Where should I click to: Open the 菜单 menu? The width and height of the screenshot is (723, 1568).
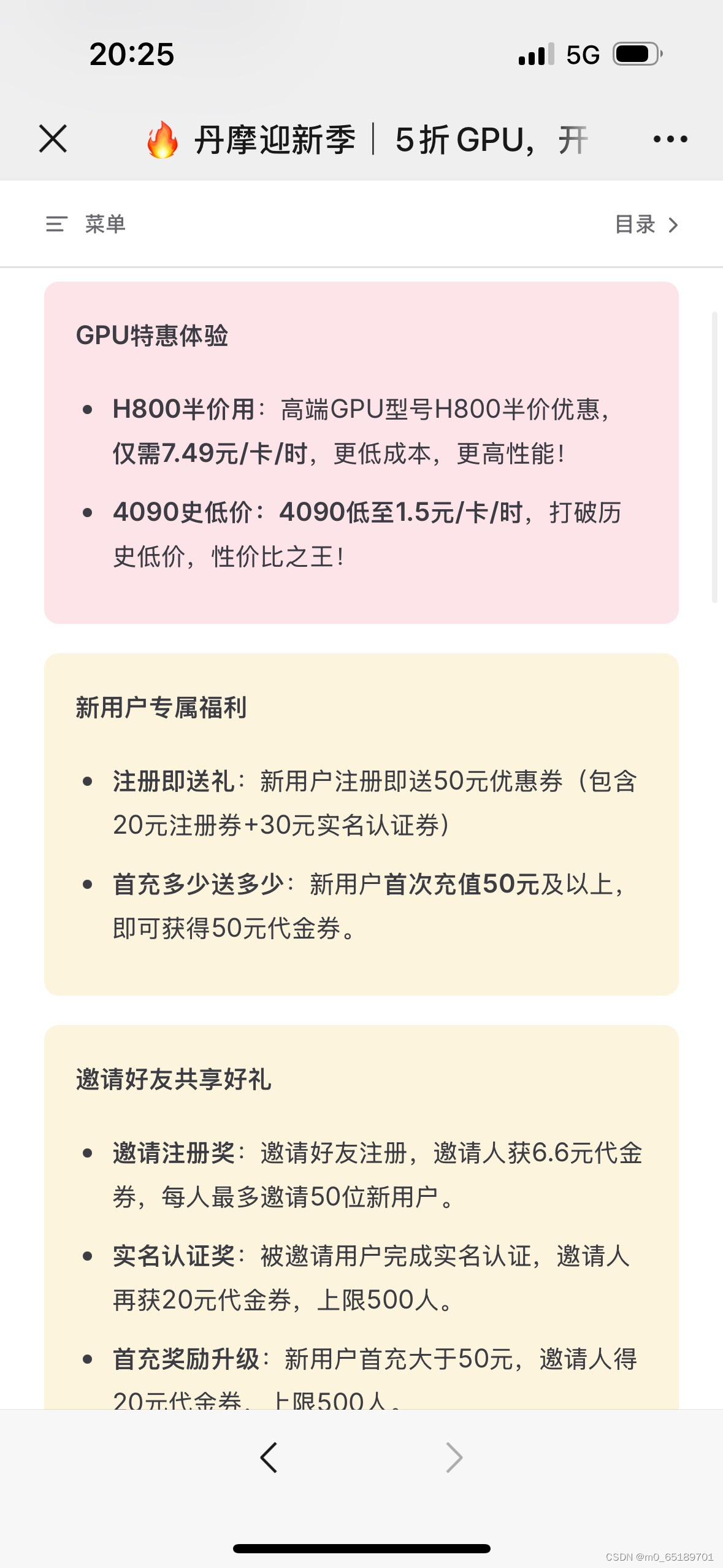tap(86, 224)
